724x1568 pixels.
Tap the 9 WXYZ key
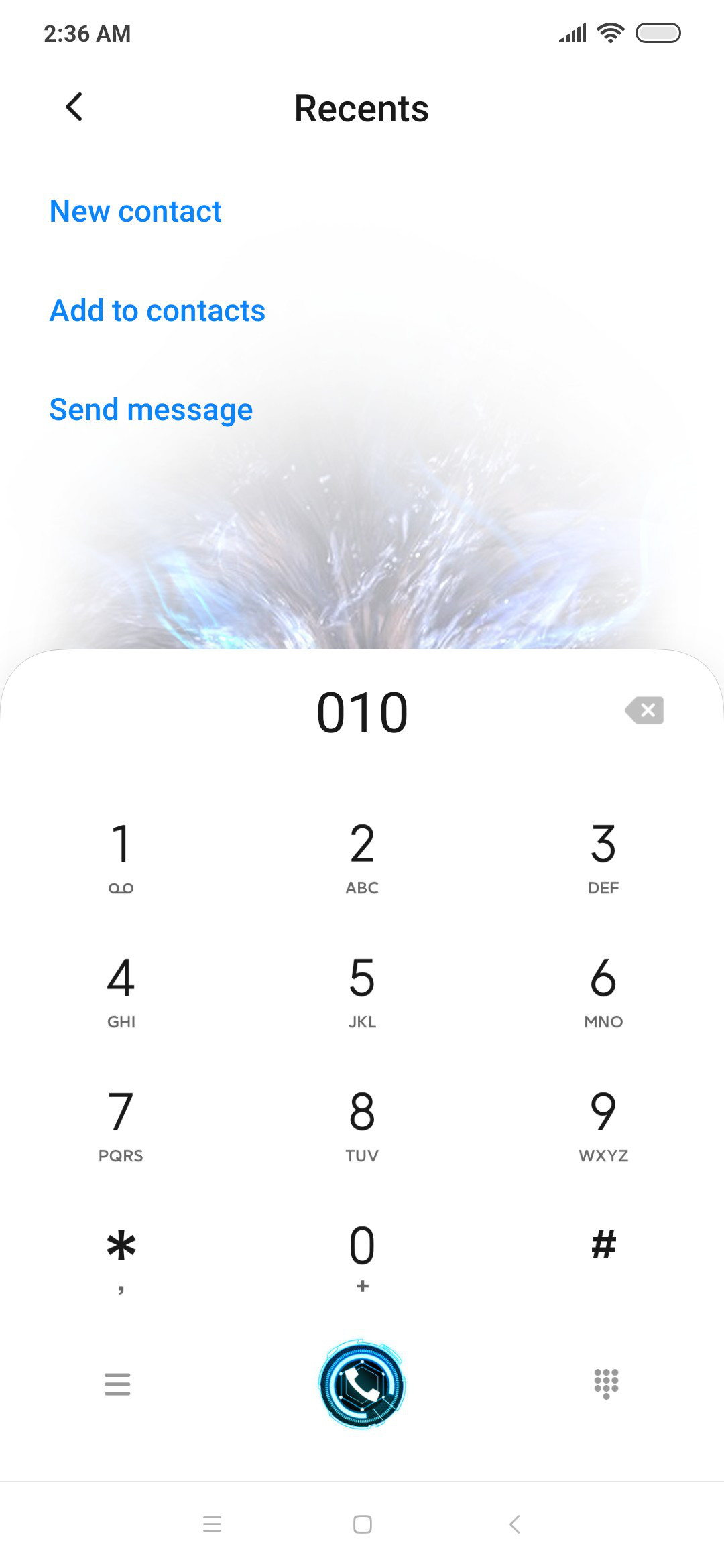(x=603, y=1126)
